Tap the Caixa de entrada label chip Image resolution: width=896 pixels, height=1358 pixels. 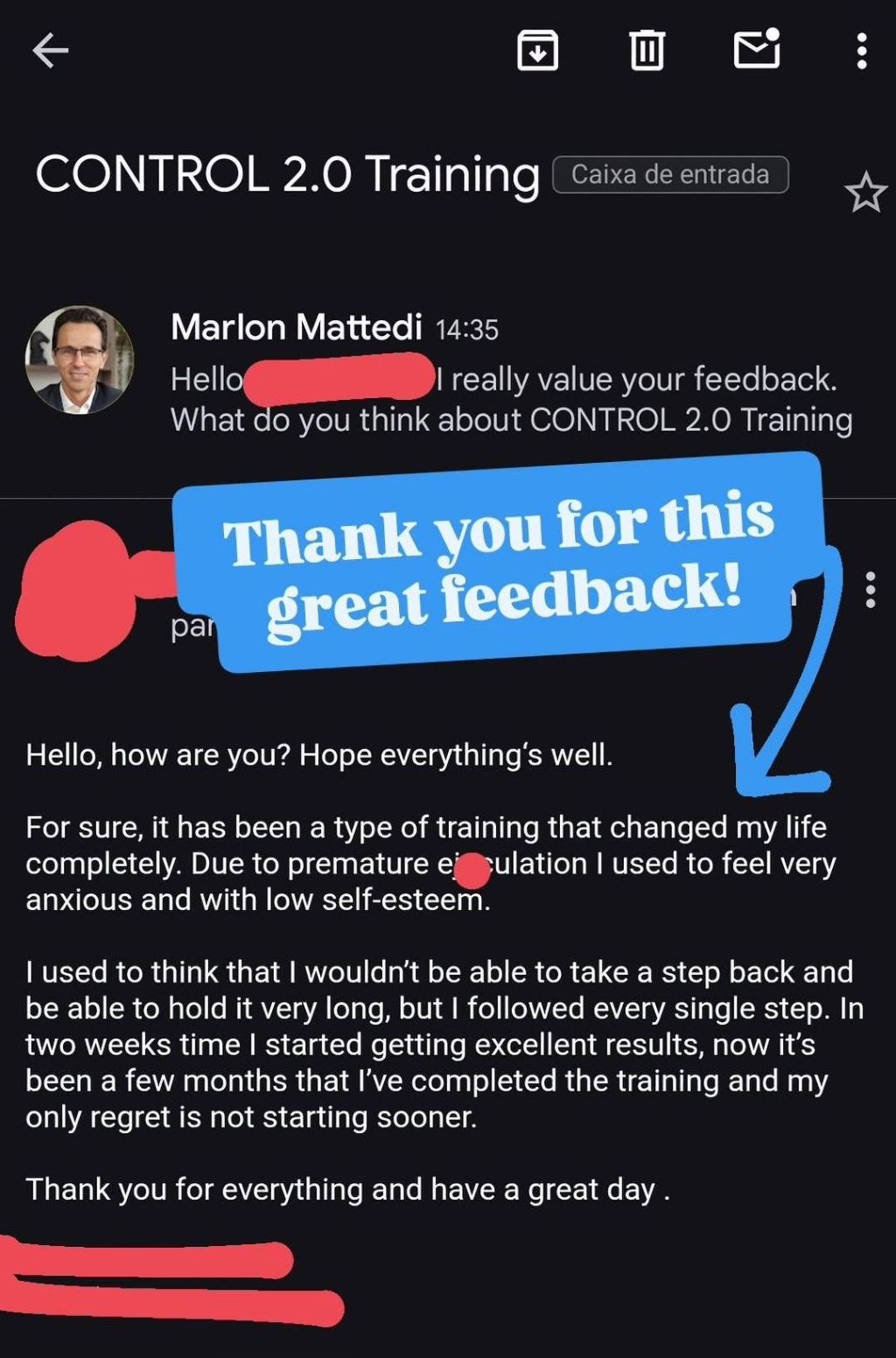[x=670, y=175]
